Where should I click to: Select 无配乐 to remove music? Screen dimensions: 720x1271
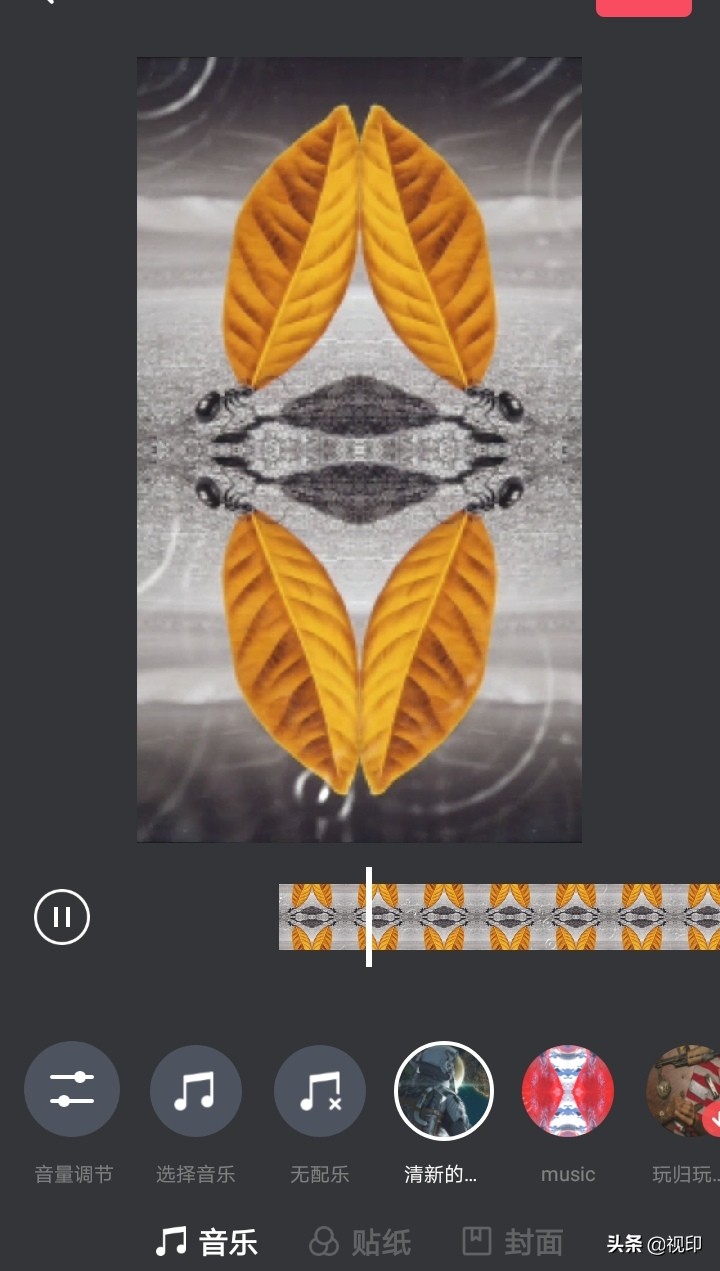point(320,1091)
